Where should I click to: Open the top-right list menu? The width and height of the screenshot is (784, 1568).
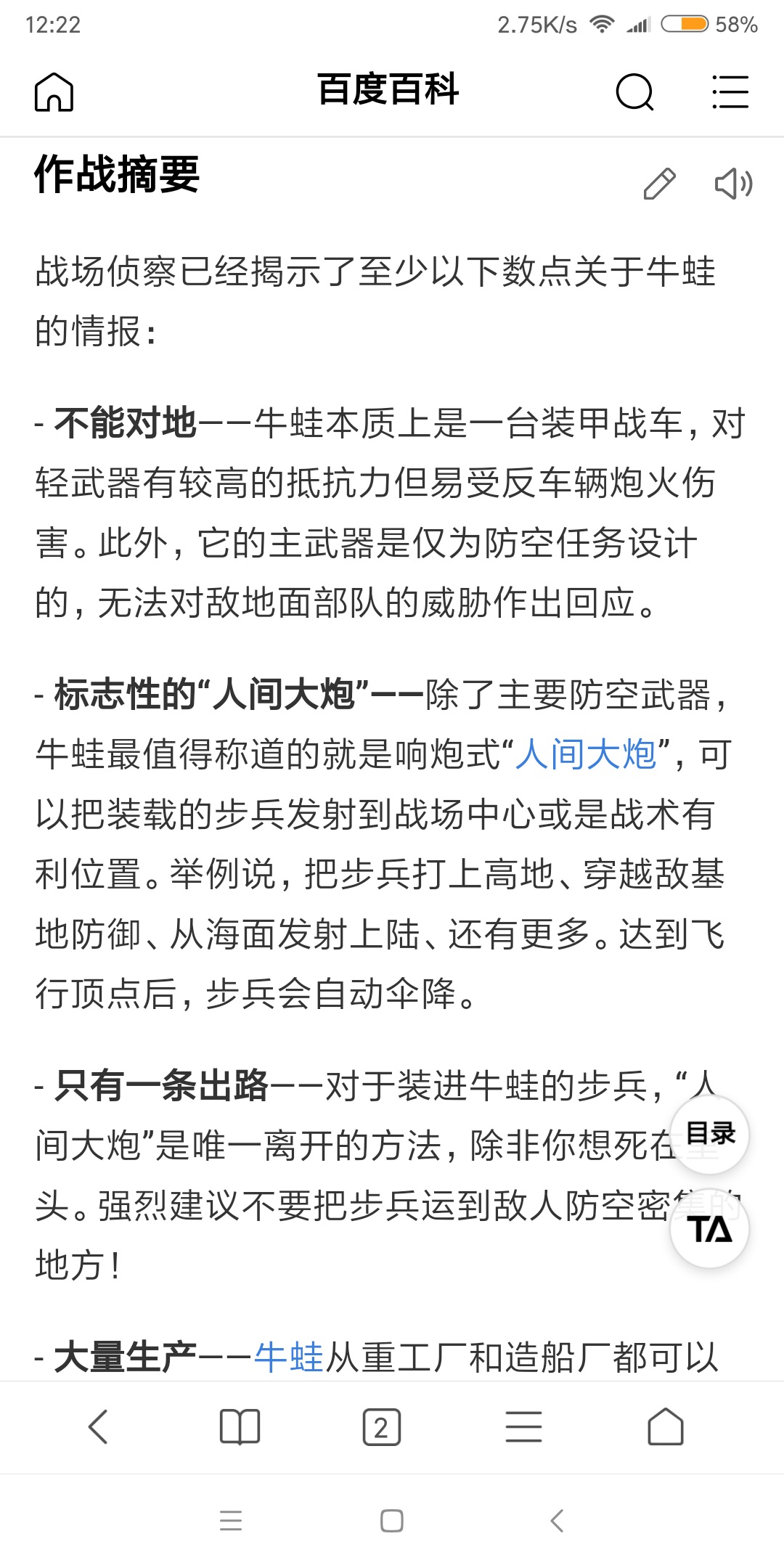(730, 92)
